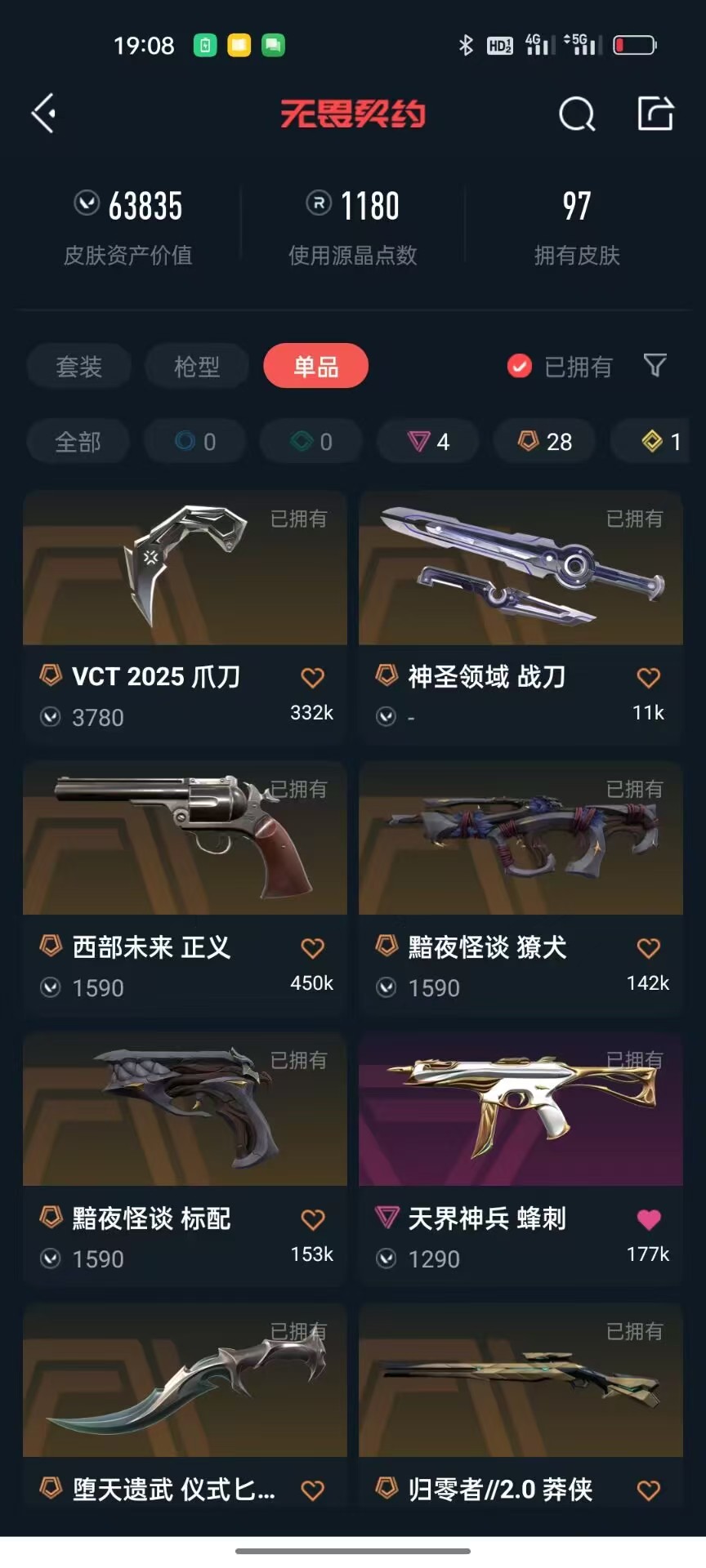Screen dimensions: 706x1568
Task: Filter by the yellow tier chip showing 1
Action: point(660,442)
